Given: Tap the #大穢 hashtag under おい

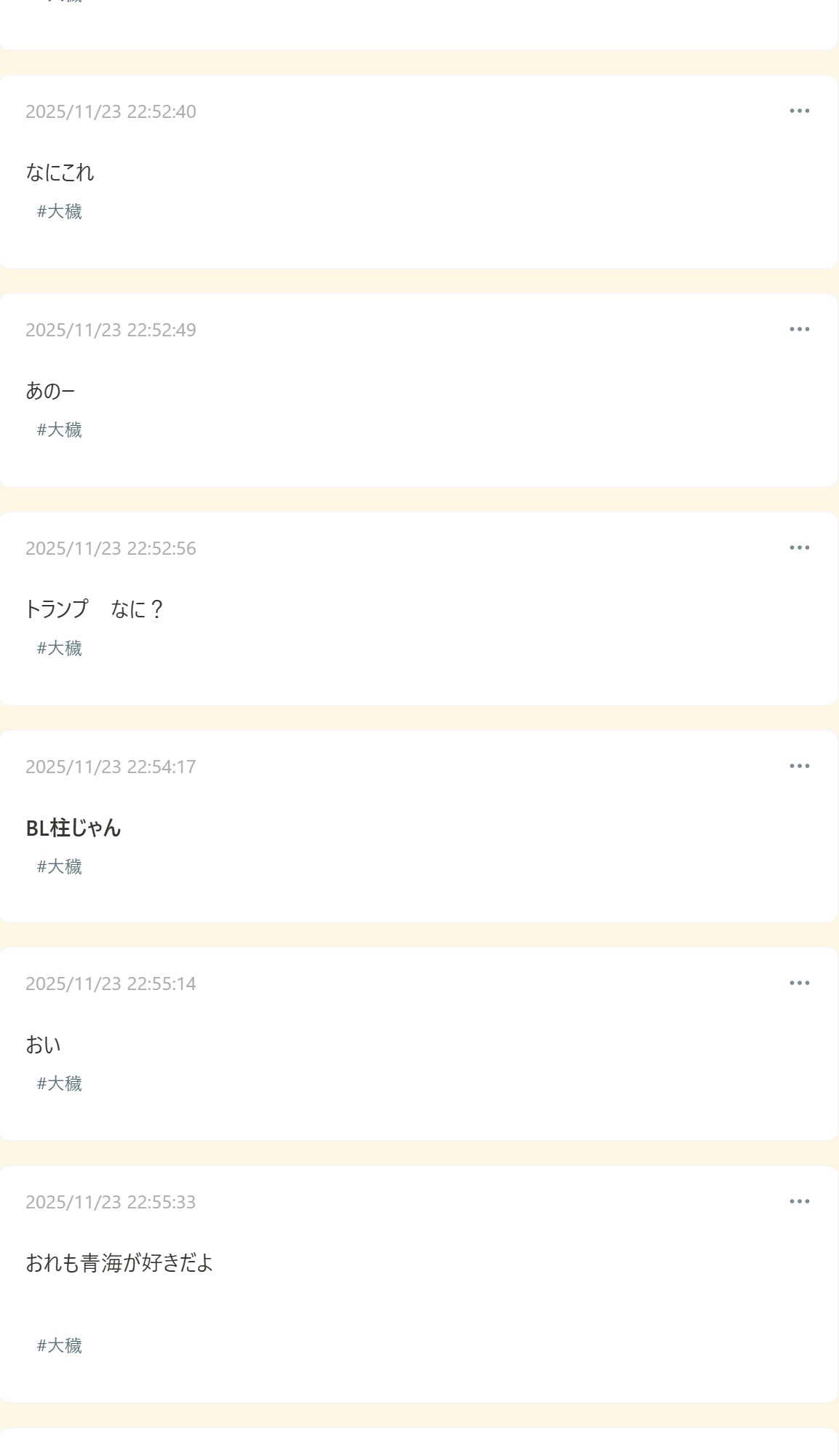Looking at the screenshot, I should pos(60,1083).
